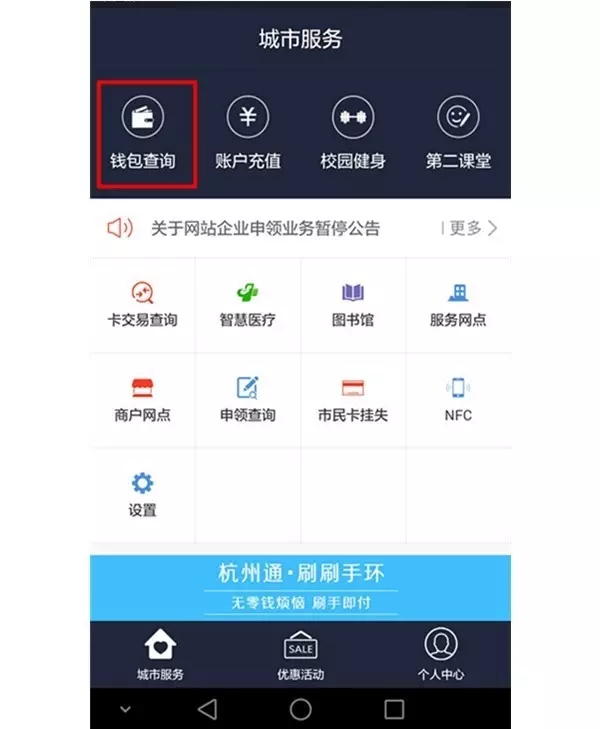Switch to 优惠活动 tab

[x=300, y=654]
